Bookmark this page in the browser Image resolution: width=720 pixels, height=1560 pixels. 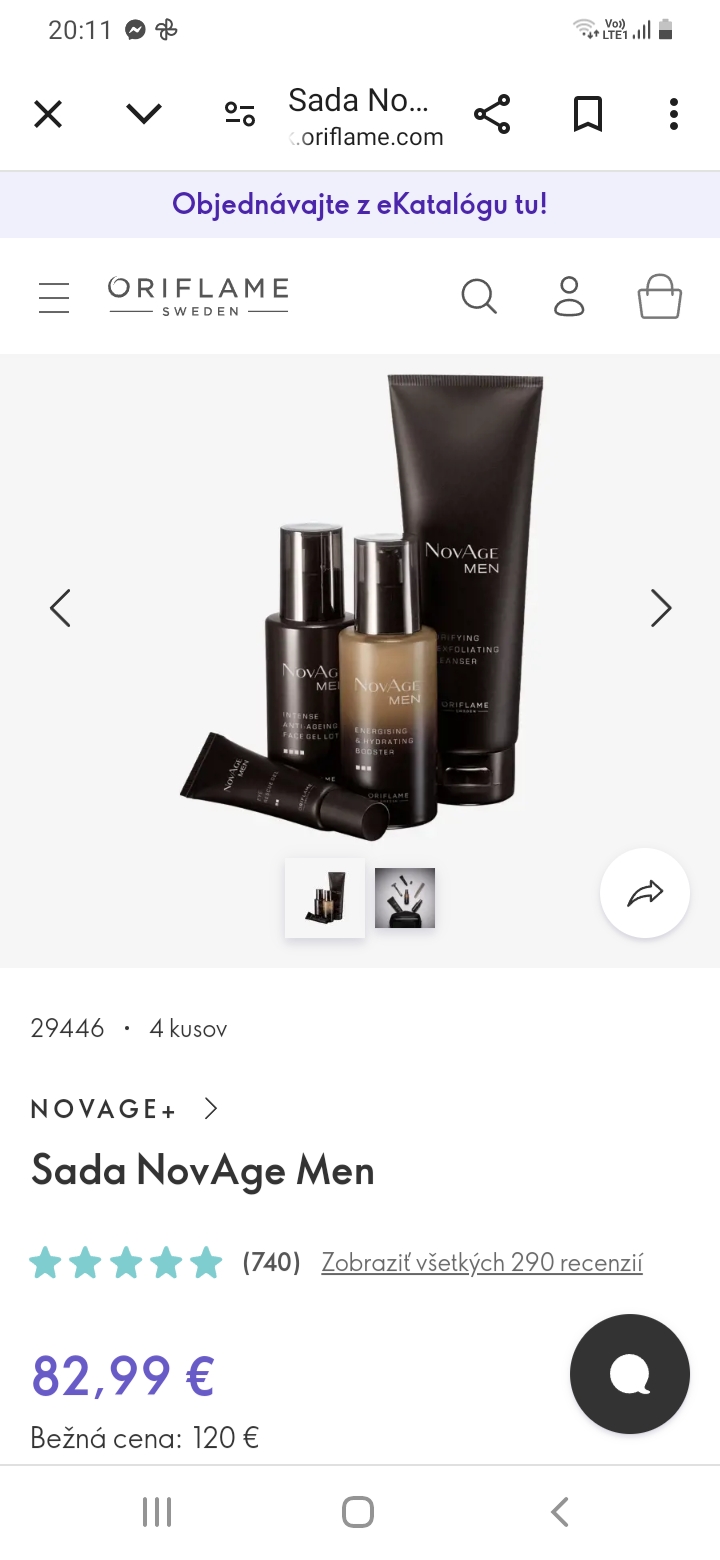(588, 114)
